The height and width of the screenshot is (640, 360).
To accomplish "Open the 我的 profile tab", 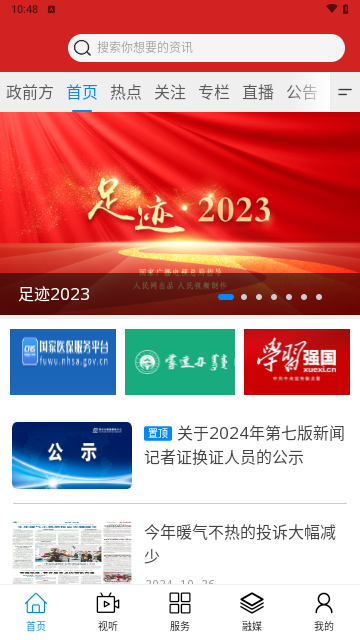I will pos(324,612).
